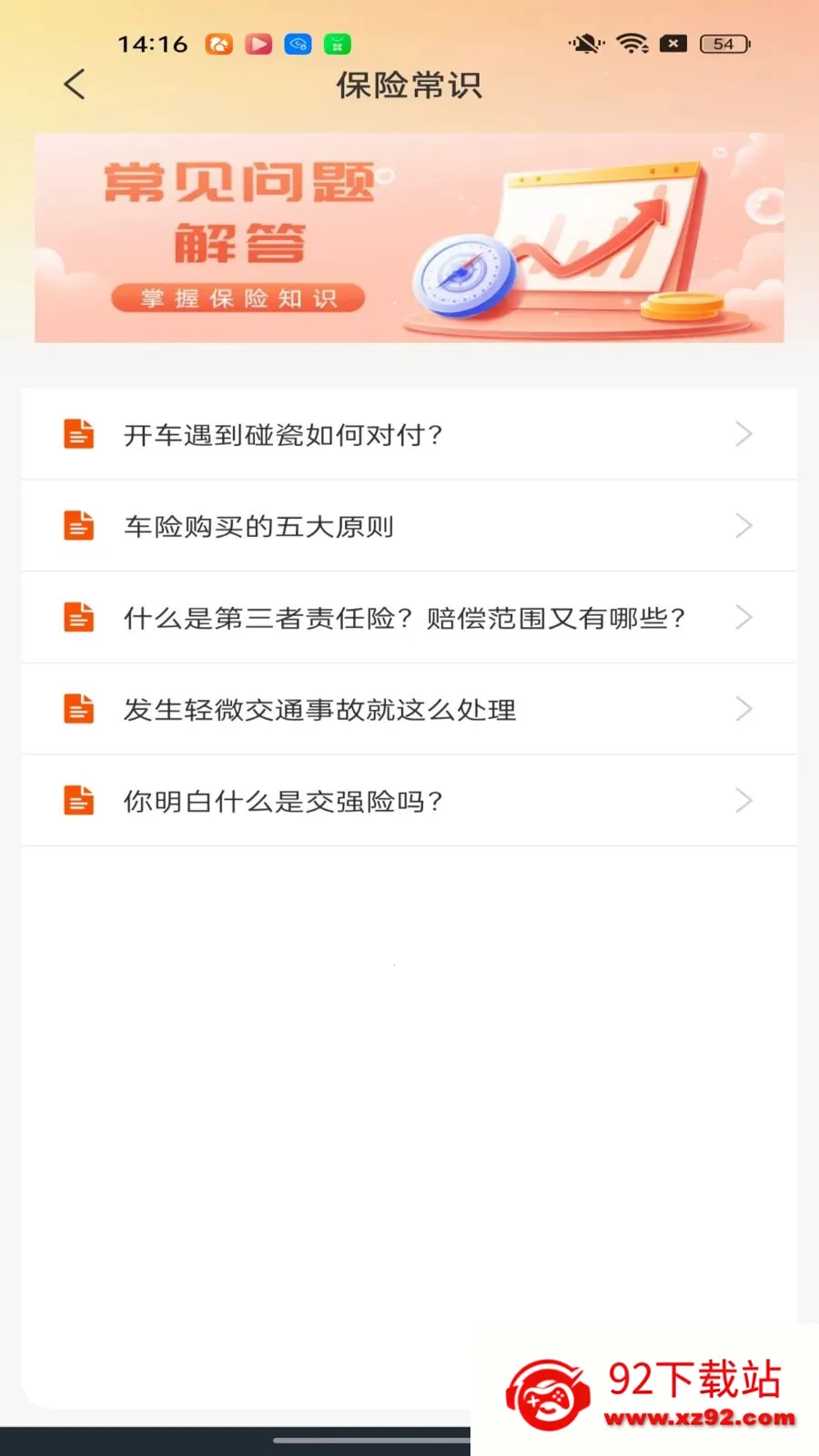Open article 开车遇到碰瓷如何对付?

point(409,434)
